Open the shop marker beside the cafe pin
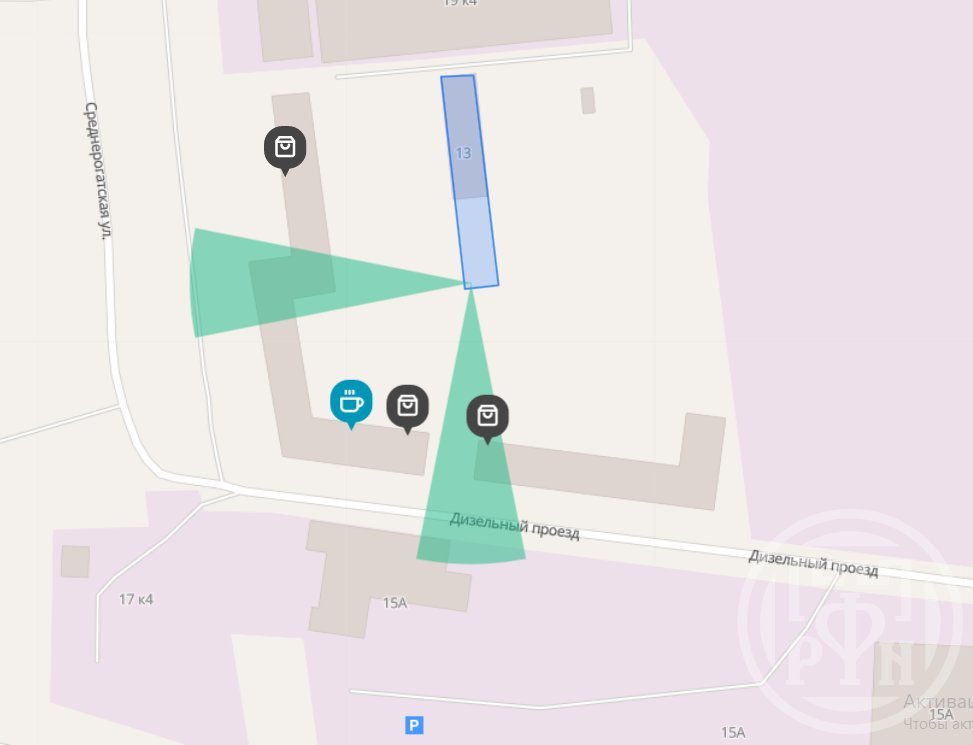Image resolution: width=973 pixels, height=745 pixels. (x=407, y=406)
